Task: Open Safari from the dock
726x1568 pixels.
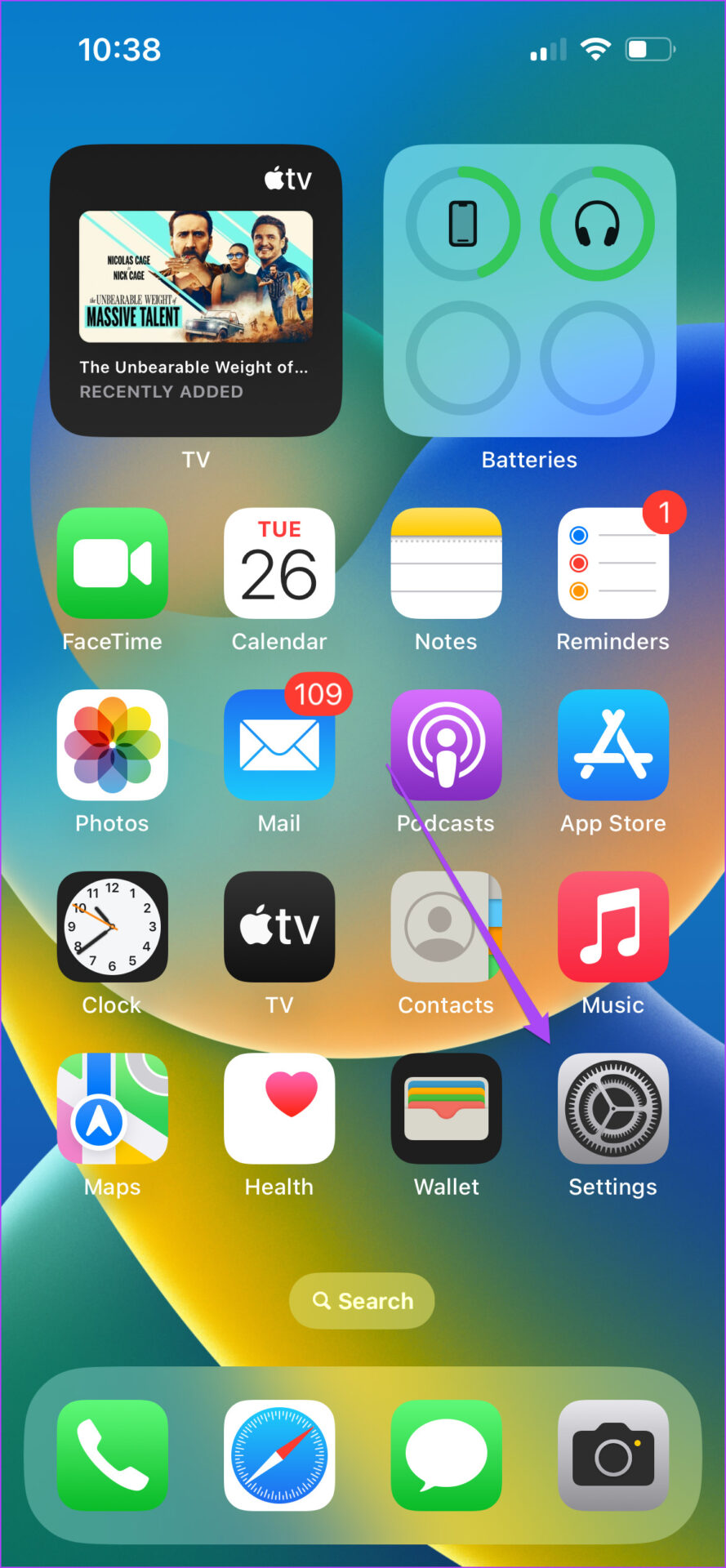Action: (x=279, y=1455)
